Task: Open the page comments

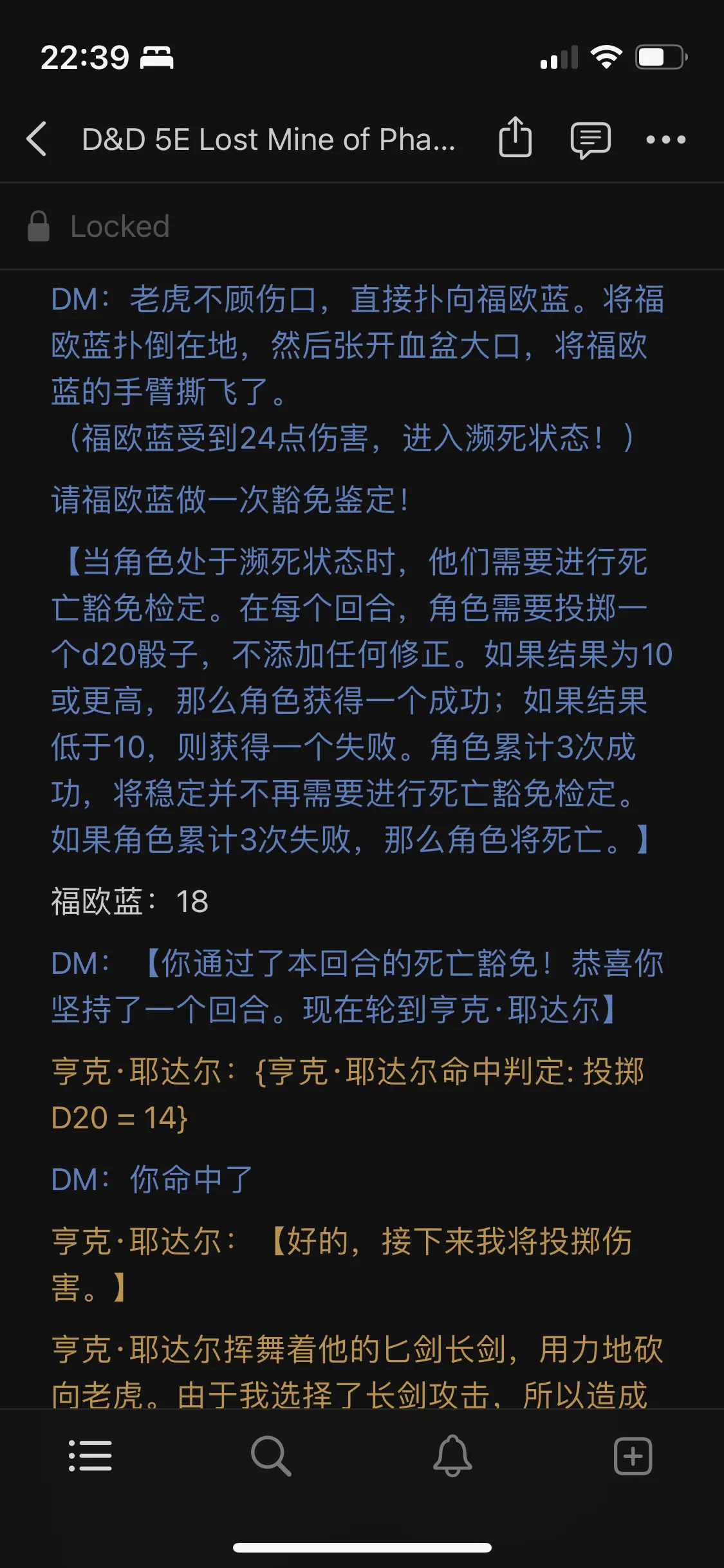Action: pos(590,139)
